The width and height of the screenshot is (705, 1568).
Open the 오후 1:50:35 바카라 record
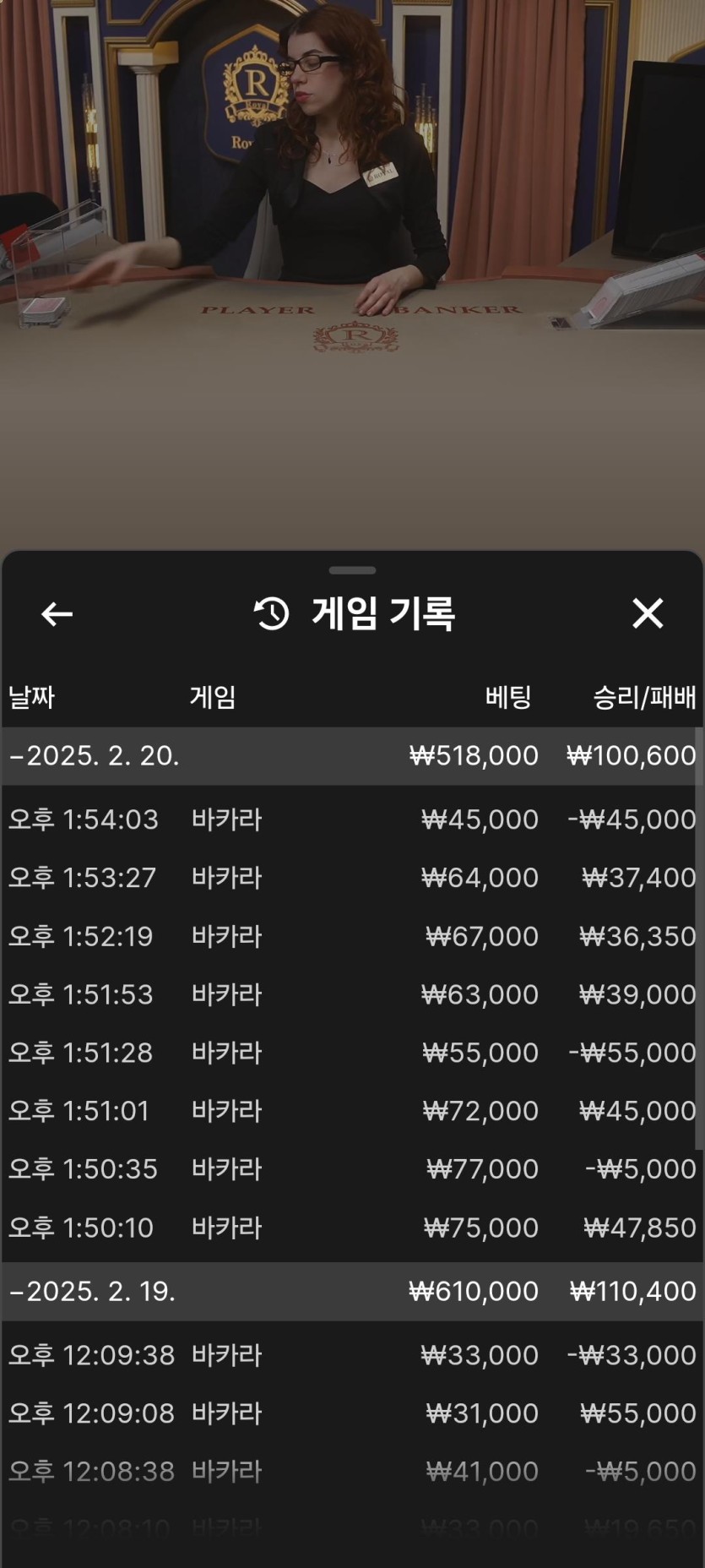pos(351,1169)
